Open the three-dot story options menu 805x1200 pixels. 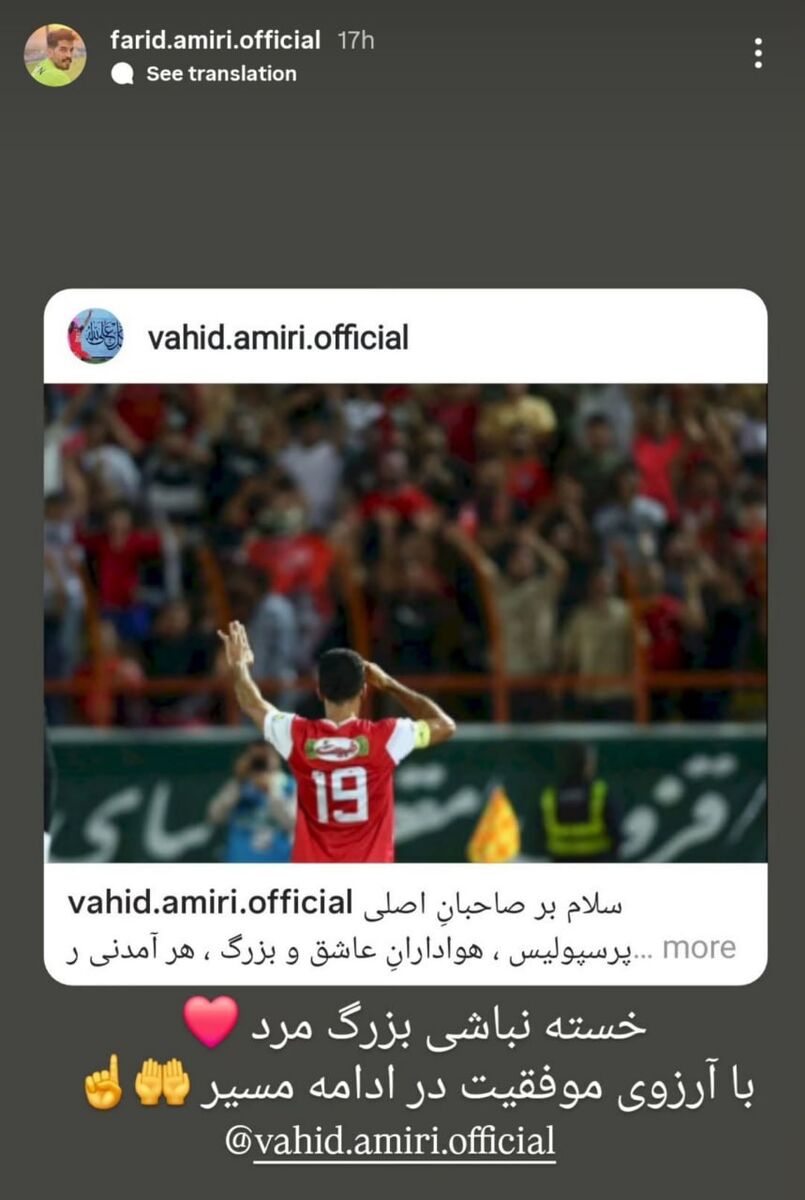click(758, 53)
